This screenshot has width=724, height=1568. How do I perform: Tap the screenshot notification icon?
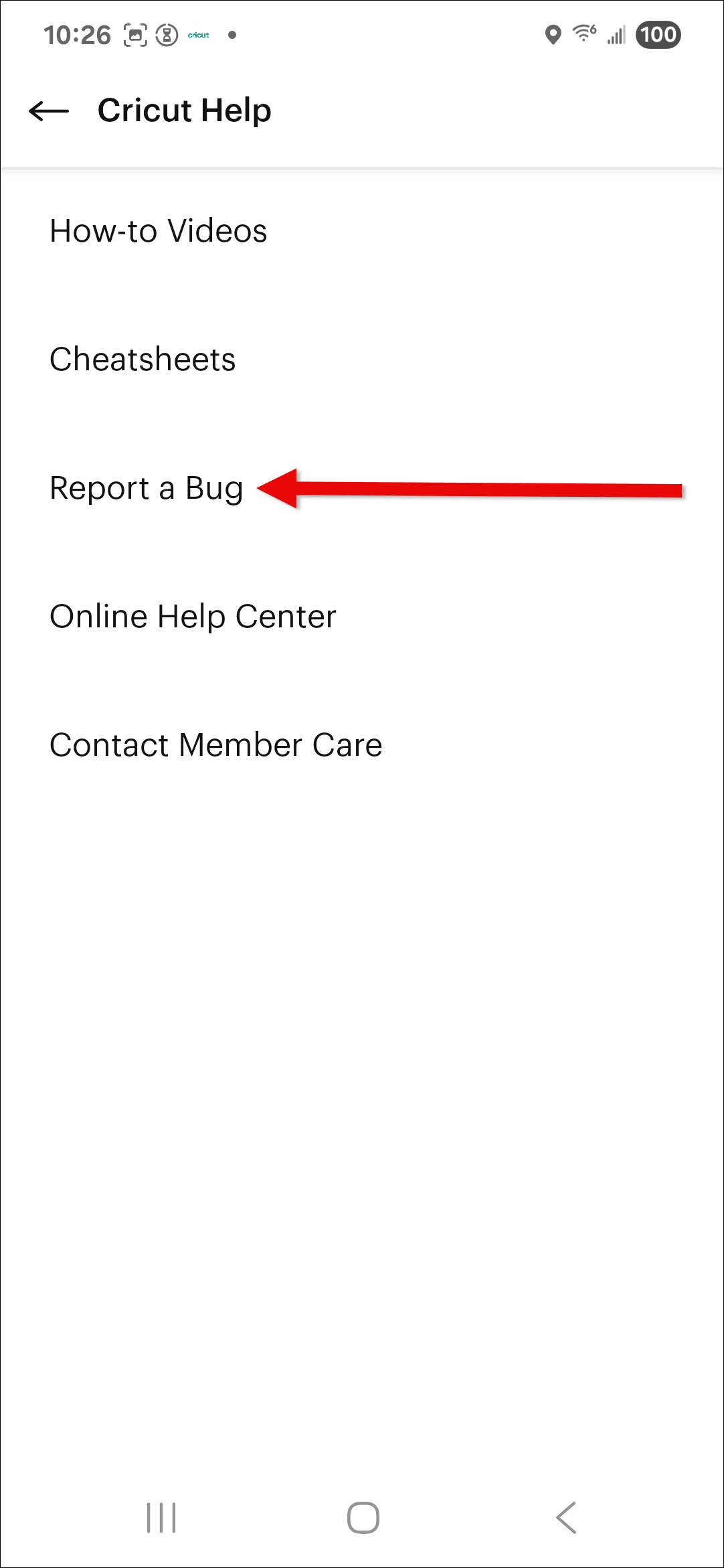tap(135, 35)
